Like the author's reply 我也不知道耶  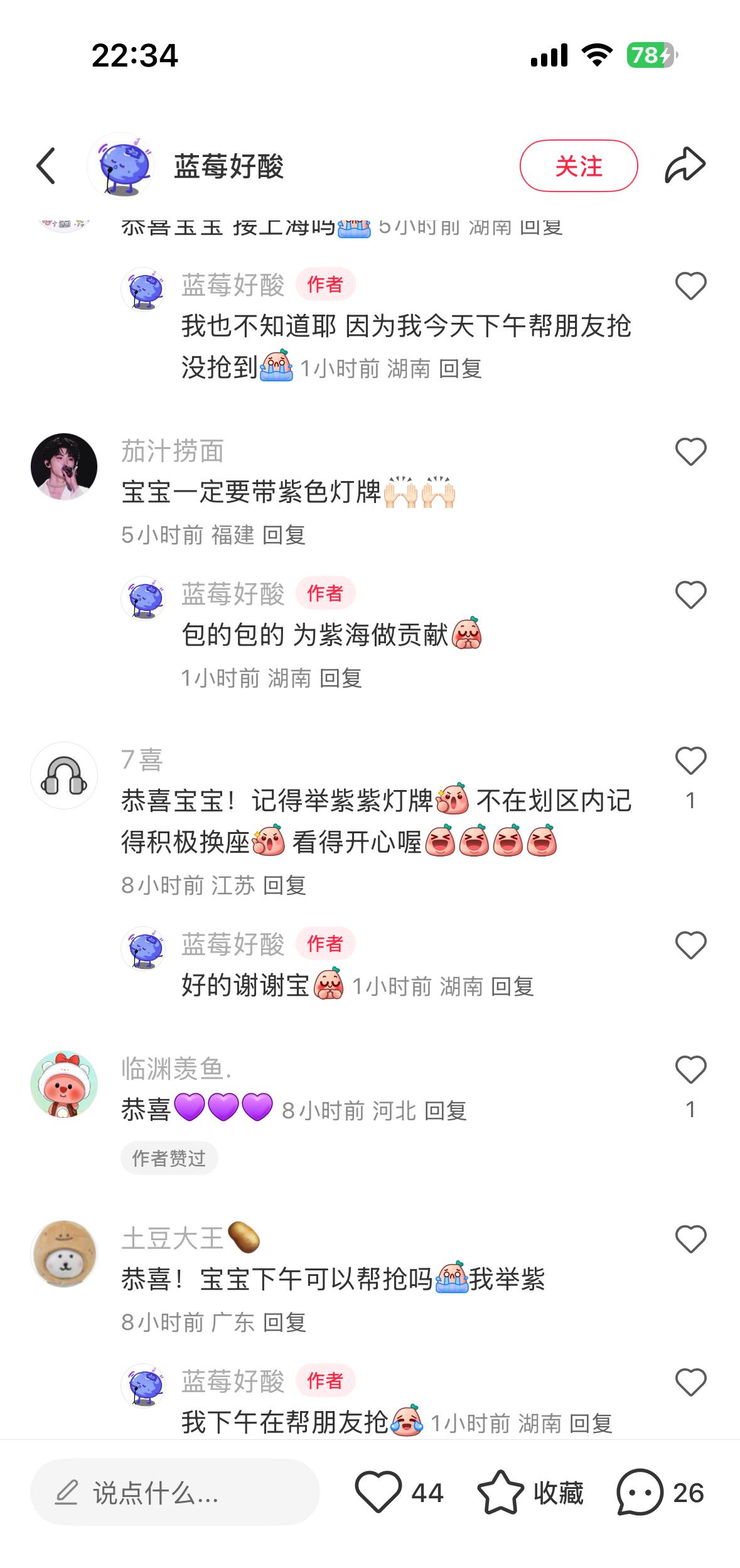click(690, 286)
